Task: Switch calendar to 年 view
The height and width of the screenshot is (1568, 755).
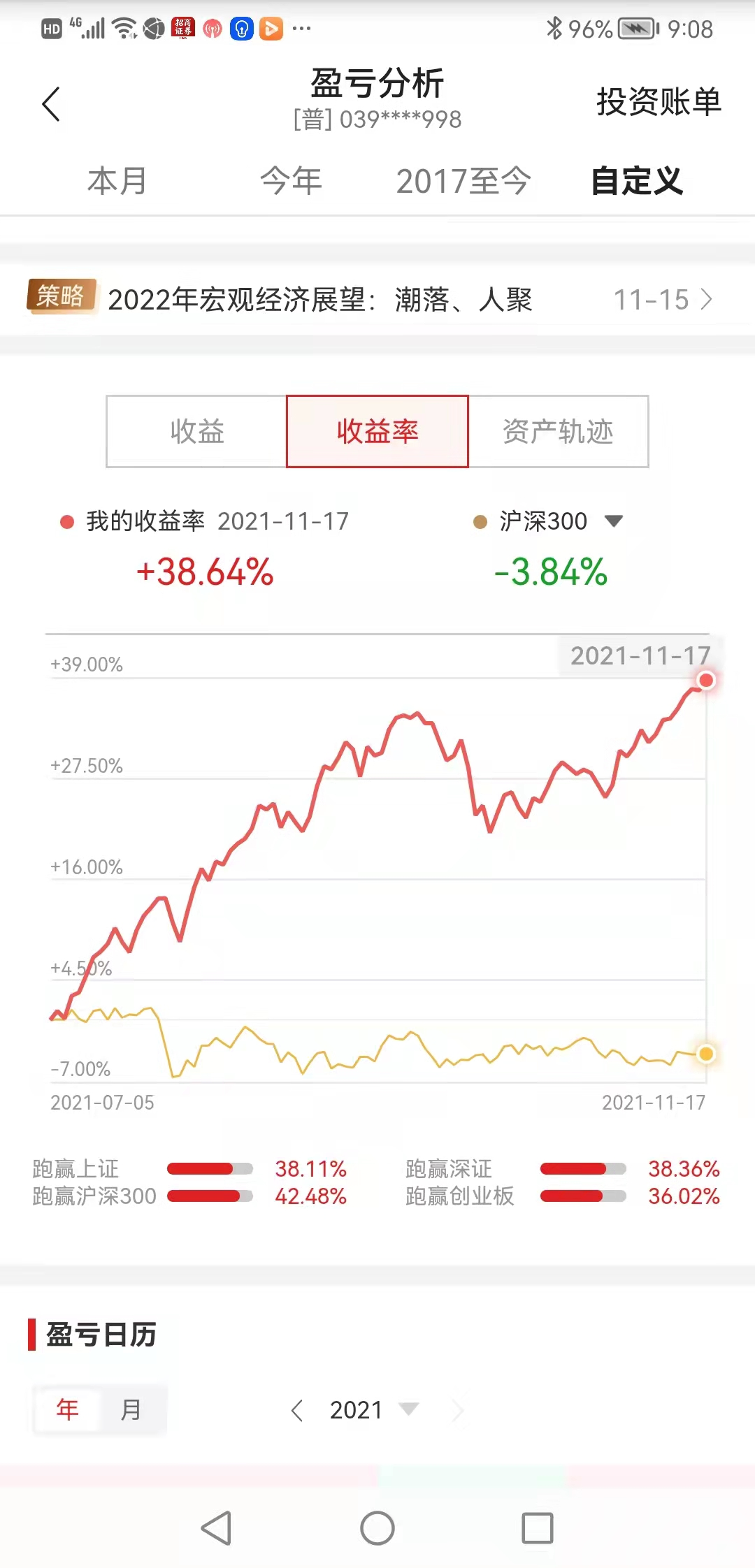Action: [x=68, y=1409]
